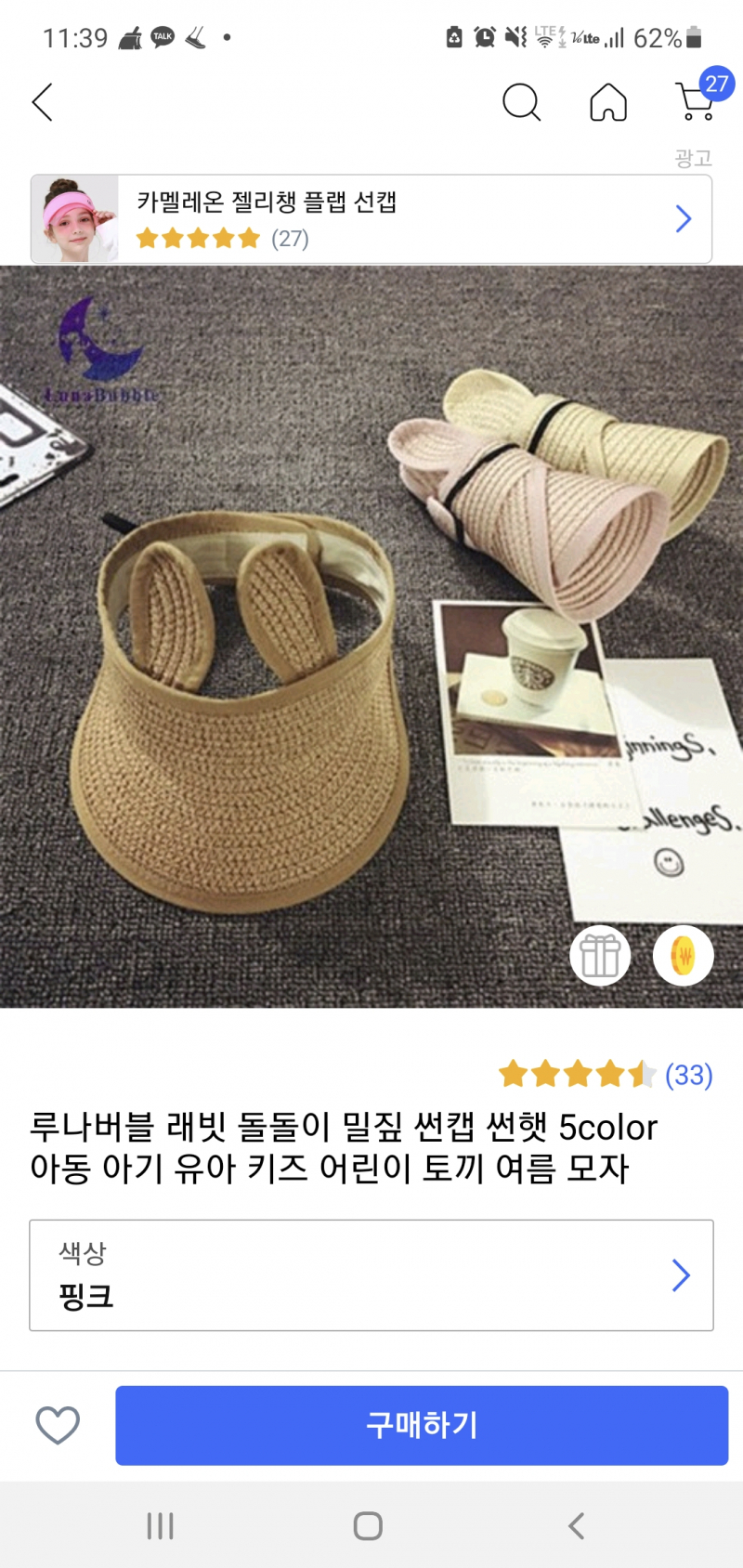743x1568 pixels.
Task: Open the search magnifier icon
Action: coord(521,102)
